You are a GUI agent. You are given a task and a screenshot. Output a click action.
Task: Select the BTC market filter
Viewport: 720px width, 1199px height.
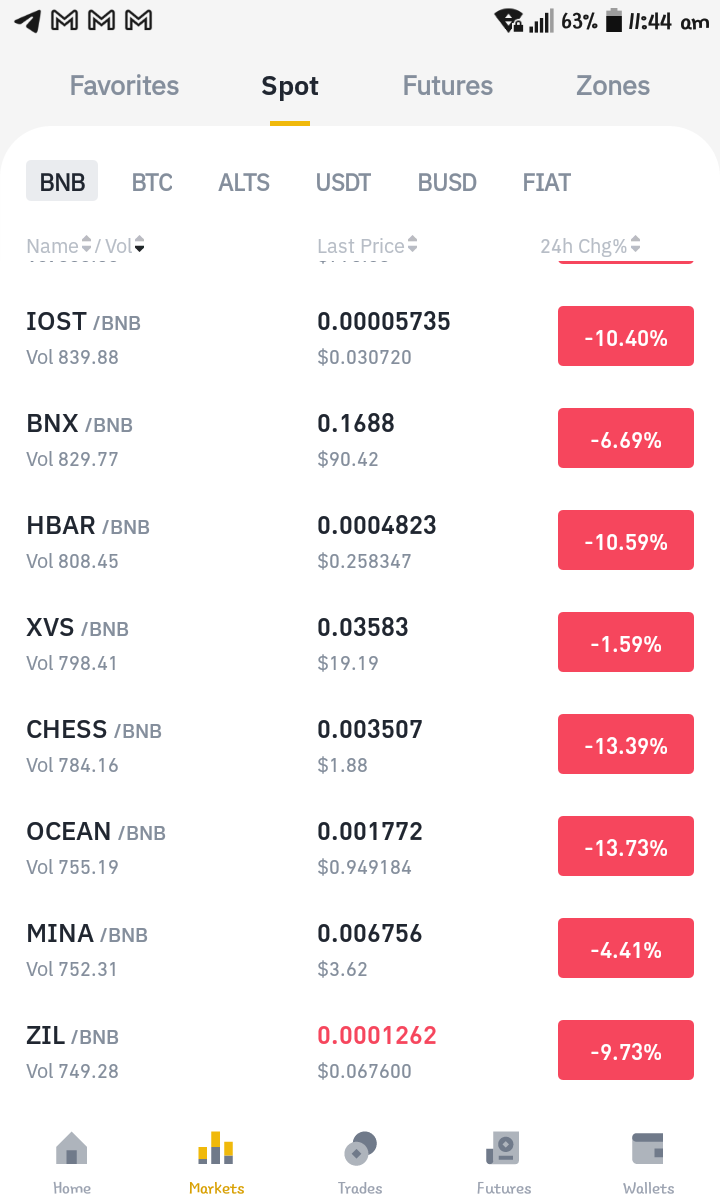152,182
